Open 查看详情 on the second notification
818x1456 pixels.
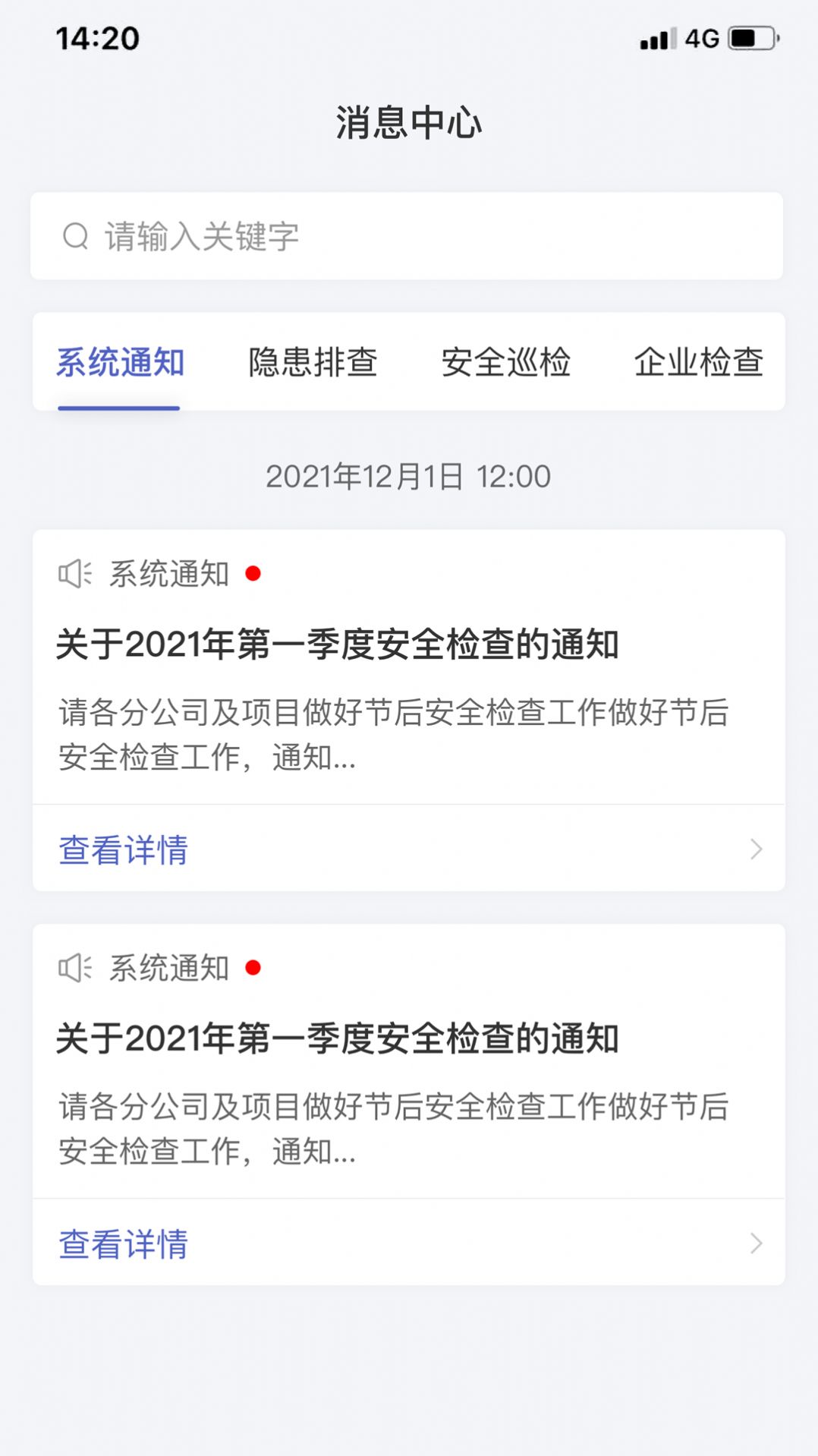[124, 1243]
